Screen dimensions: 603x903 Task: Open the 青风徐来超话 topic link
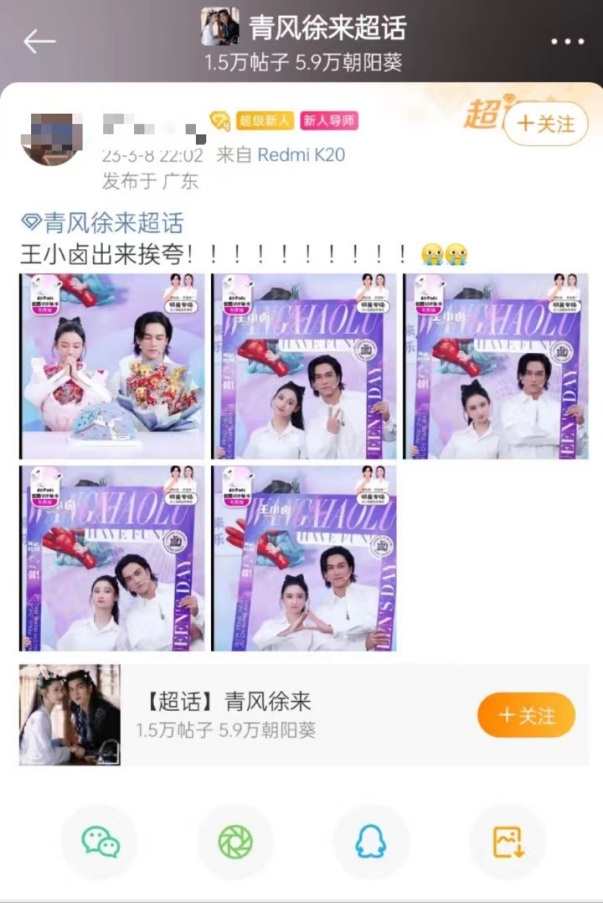coord(103,222)
